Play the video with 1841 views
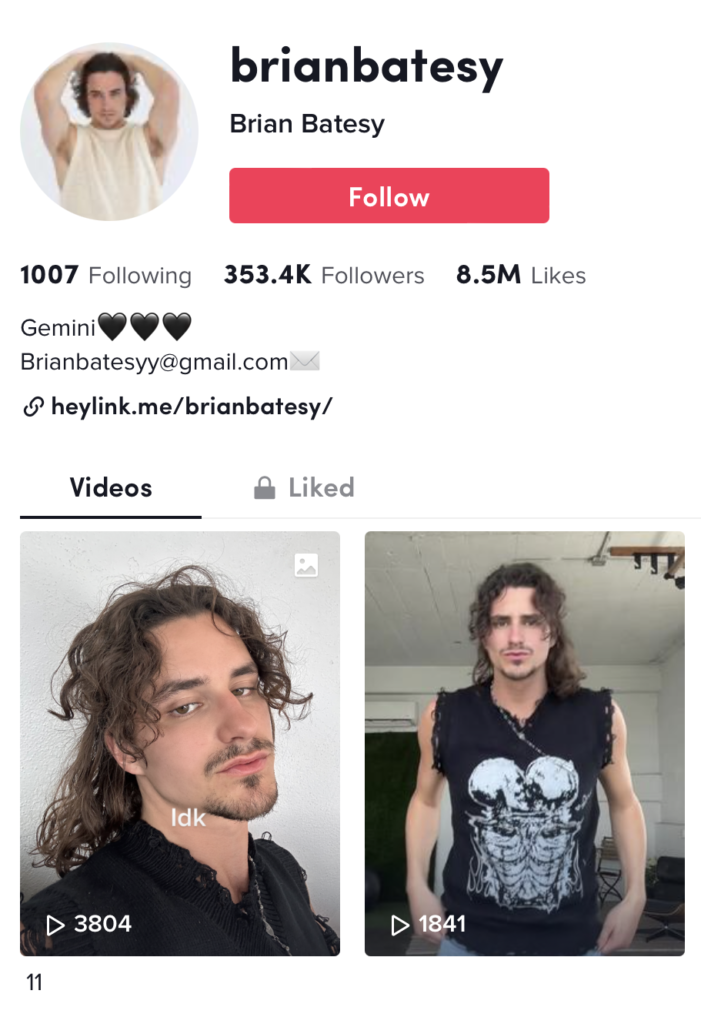Image resolution: width=701 pixels, height=1024 pixels. (x=524, y=743)
